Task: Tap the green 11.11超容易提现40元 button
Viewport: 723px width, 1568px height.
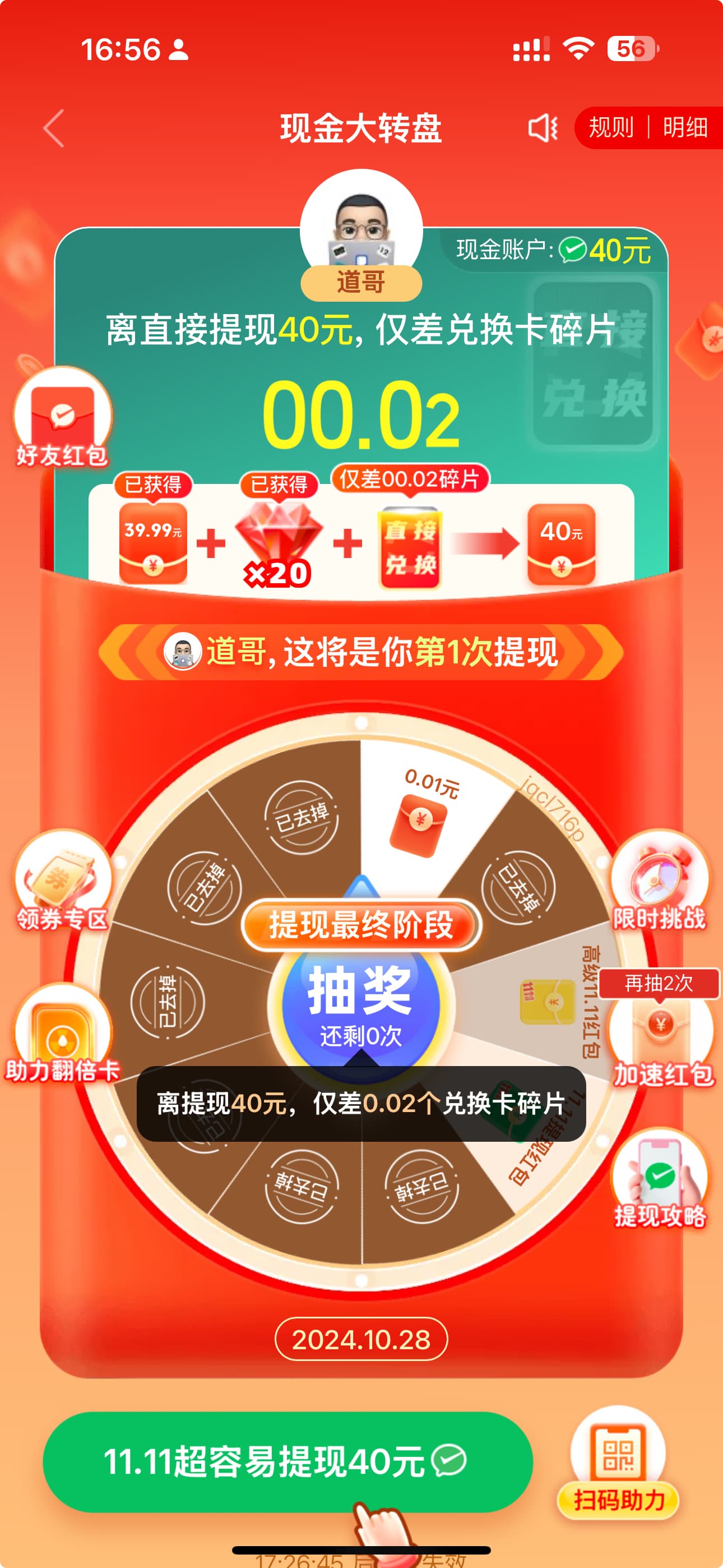Action: [288, 1461]
